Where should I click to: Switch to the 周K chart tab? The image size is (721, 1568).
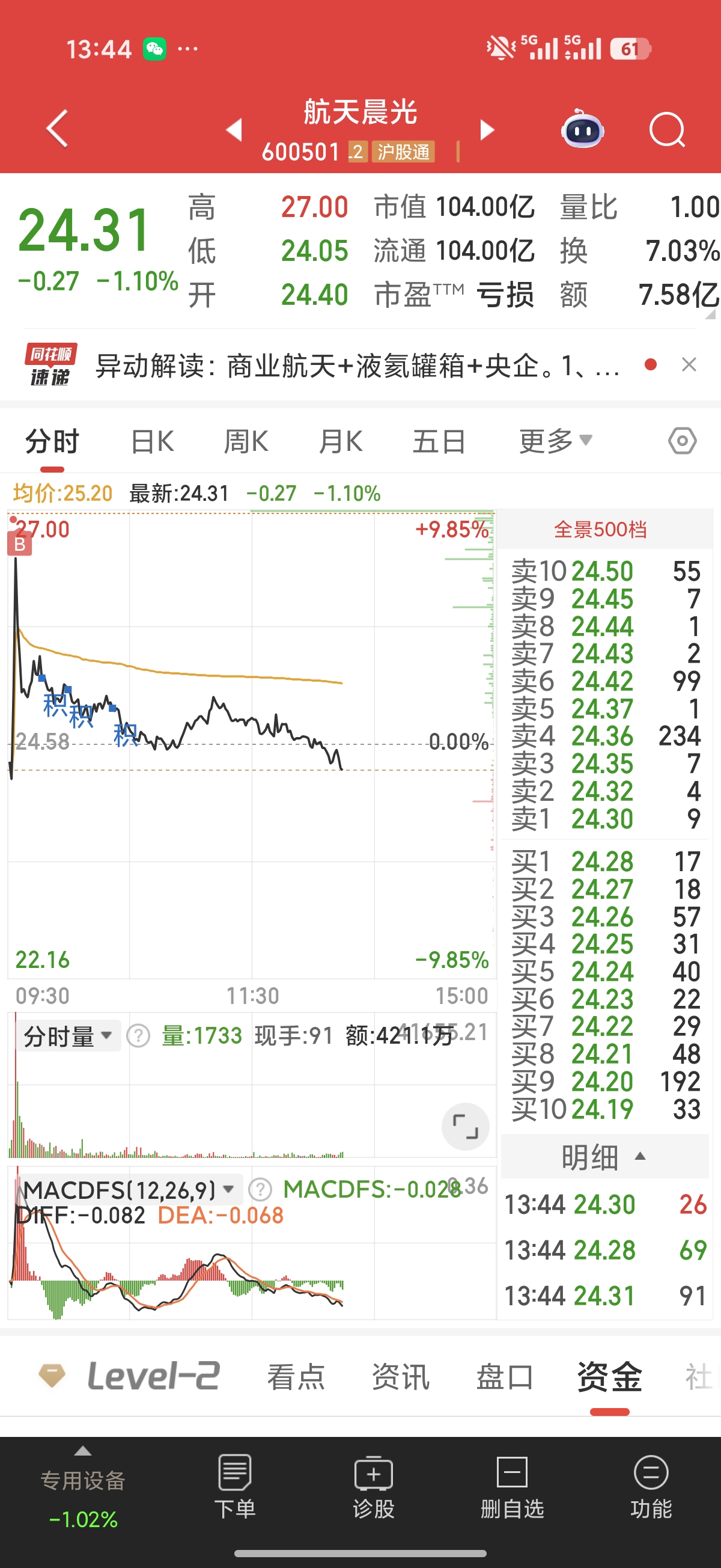pyautogui.click(x=246, y=441)
